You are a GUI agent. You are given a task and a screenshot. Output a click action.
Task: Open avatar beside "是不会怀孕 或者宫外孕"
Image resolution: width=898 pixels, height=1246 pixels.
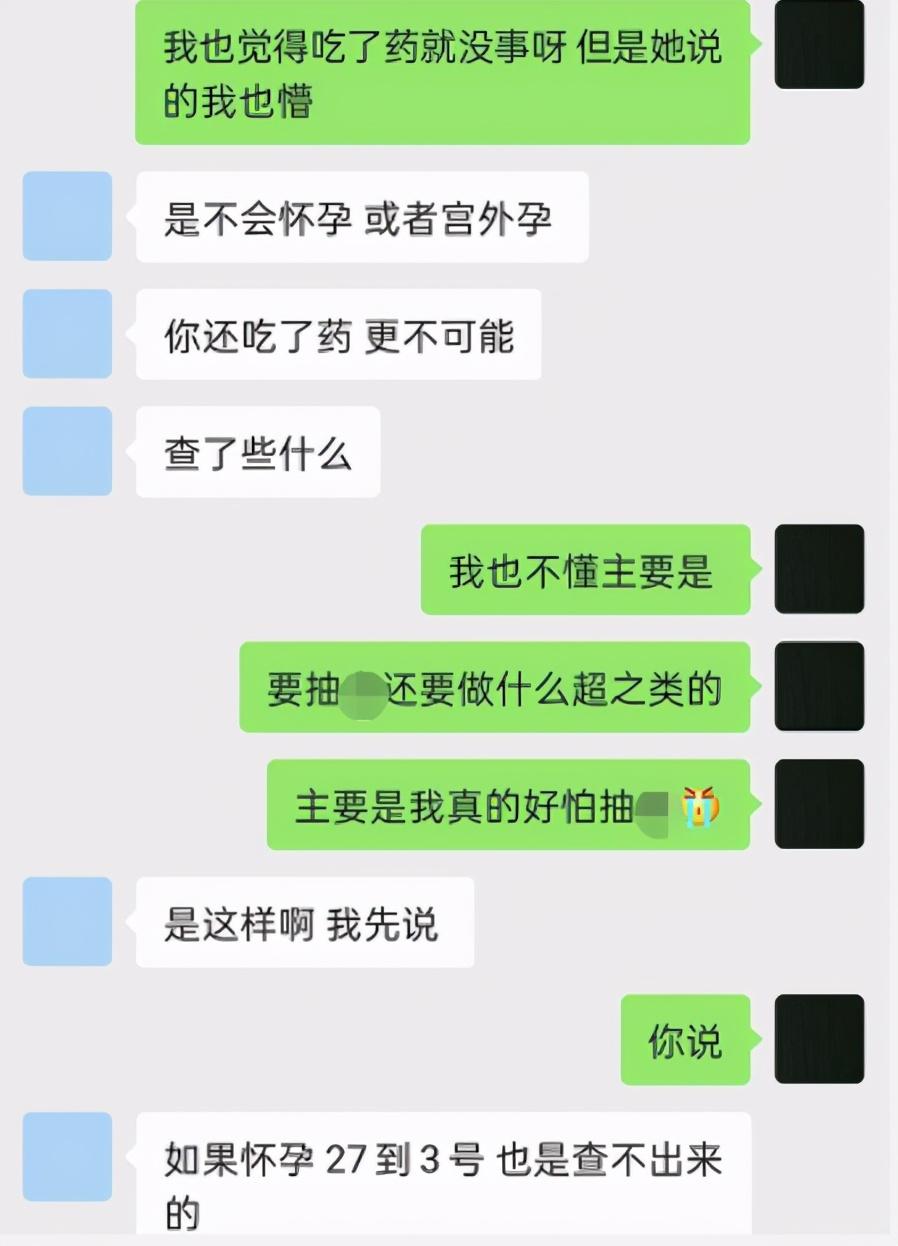(67, 216)
